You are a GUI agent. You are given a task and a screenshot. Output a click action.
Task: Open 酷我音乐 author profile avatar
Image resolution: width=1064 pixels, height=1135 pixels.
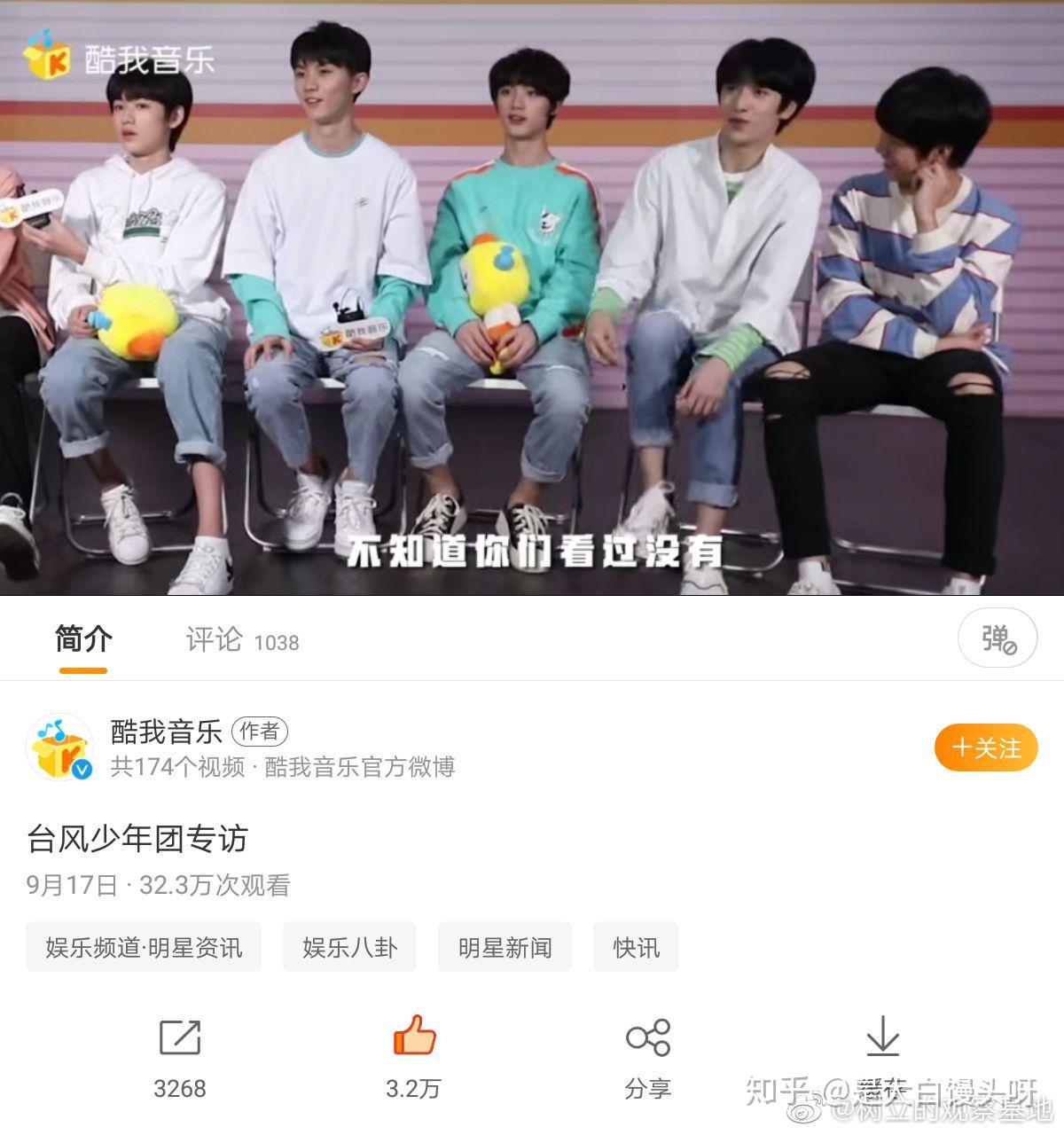coord(59,748)
